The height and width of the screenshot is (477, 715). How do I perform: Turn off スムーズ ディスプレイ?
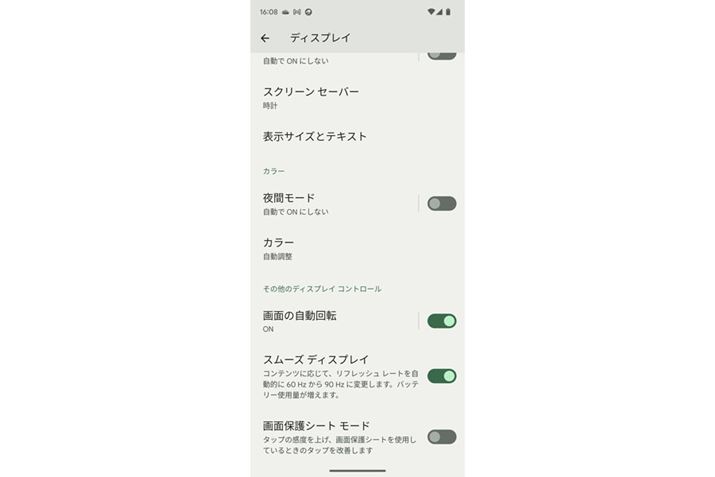441,376
